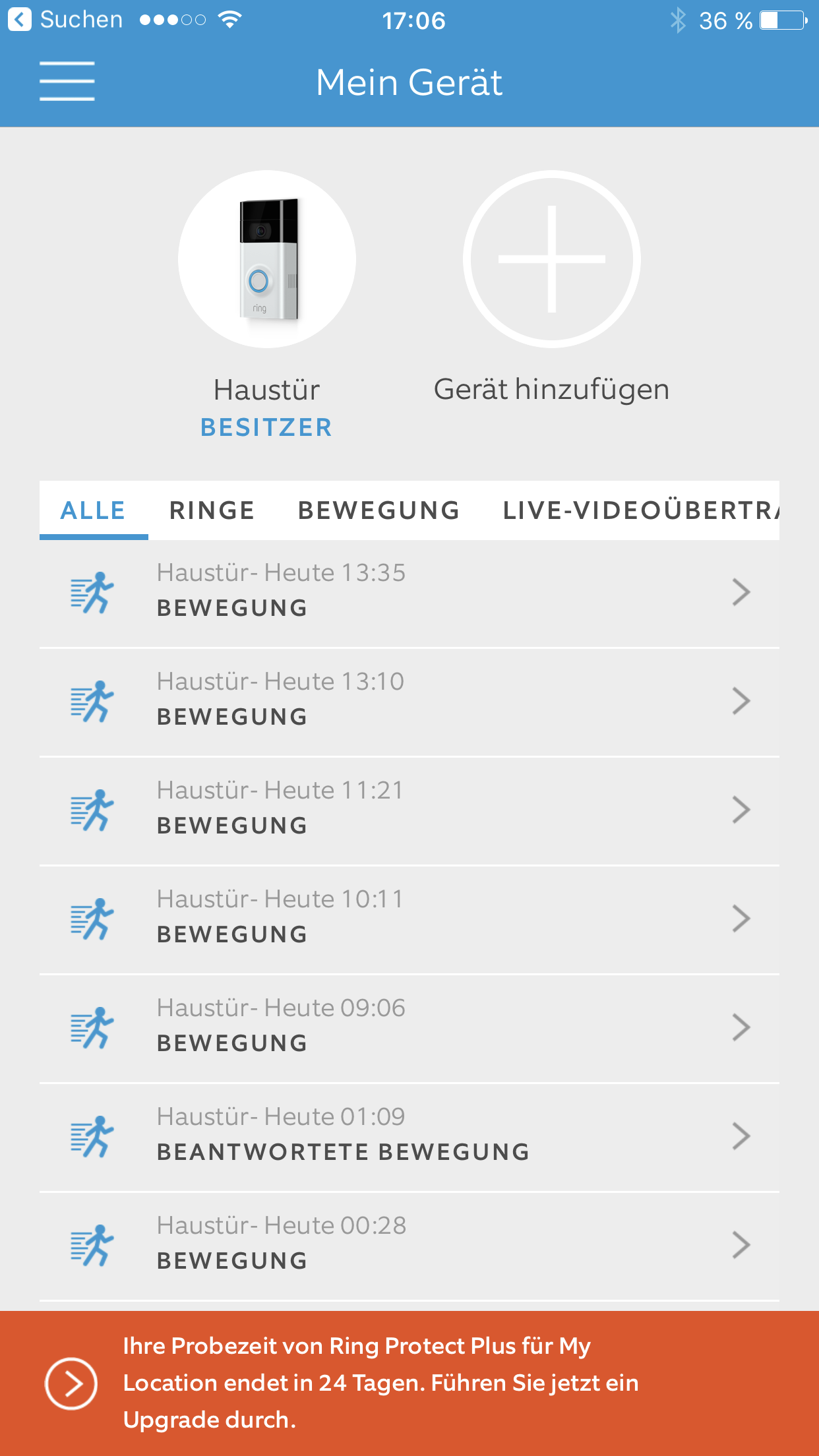Screen dimensions: 819x1456
Task: Open the Beantwortete Bewegung event at 01:09
Action: [409, 1136]
